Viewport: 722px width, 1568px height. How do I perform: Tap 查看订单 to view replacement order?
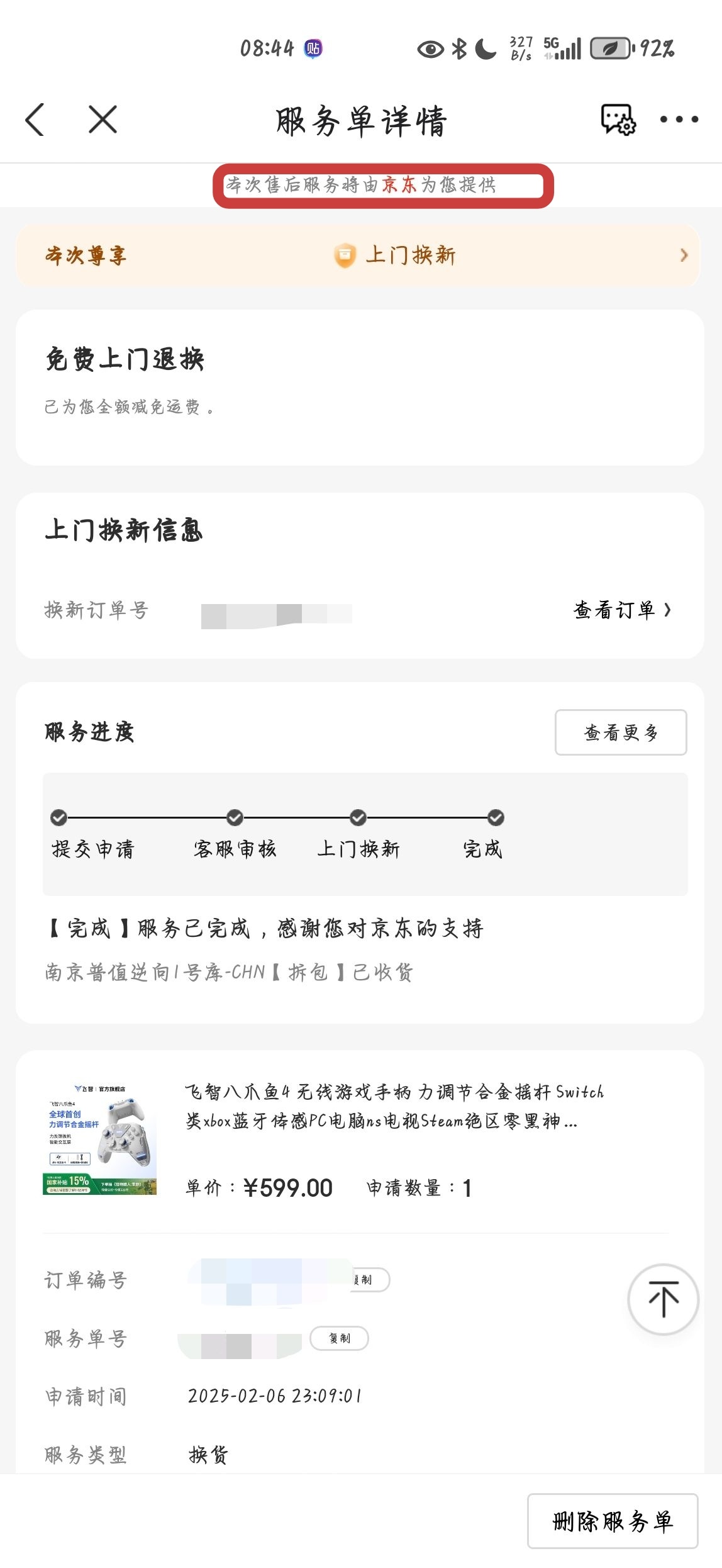coord(621,610)
